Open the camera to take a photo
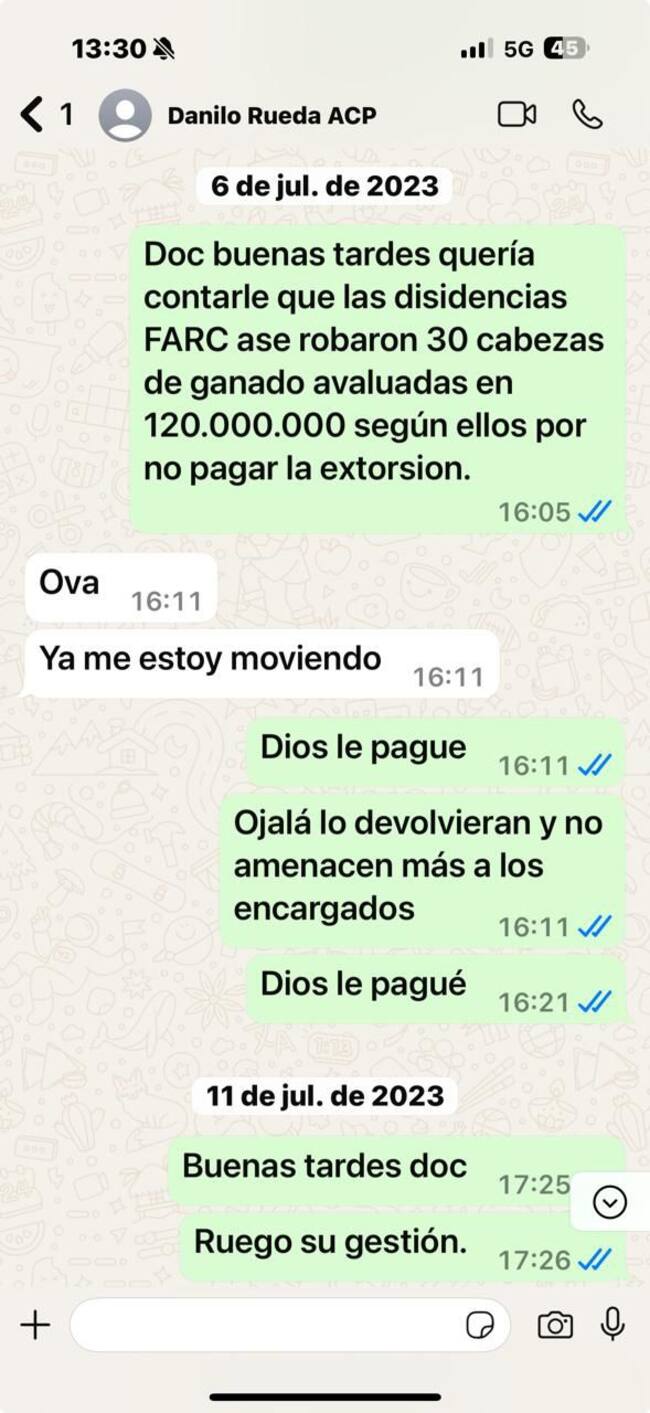 click(555, 1325)
